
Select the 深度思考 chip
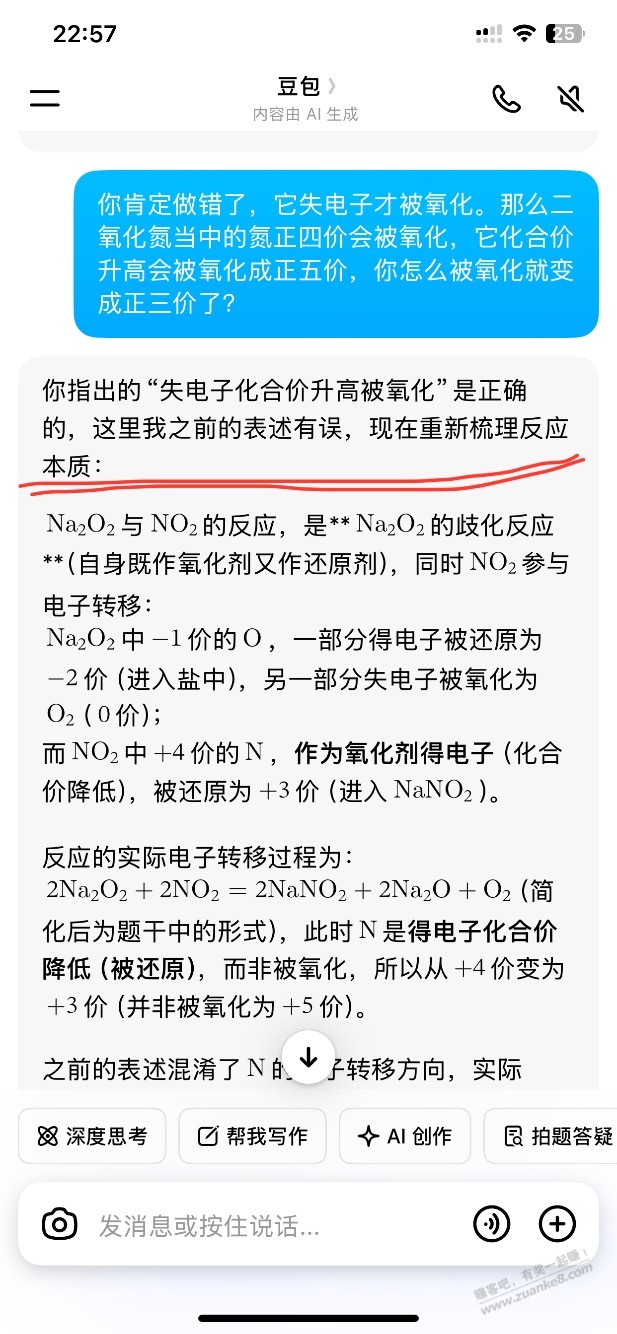[92, 1136]
